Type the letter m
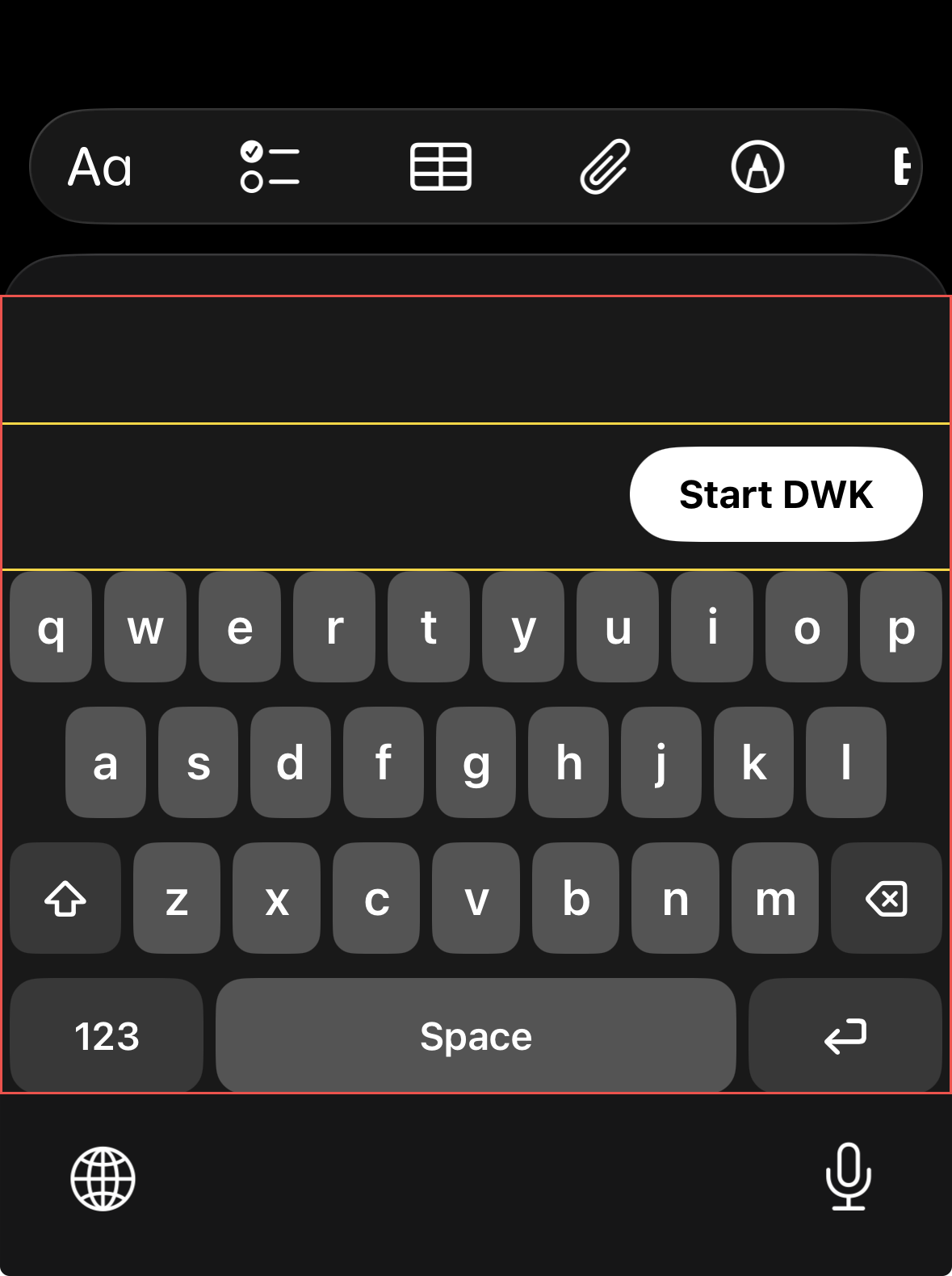The image size is (952, 1276). coord(775,898)
